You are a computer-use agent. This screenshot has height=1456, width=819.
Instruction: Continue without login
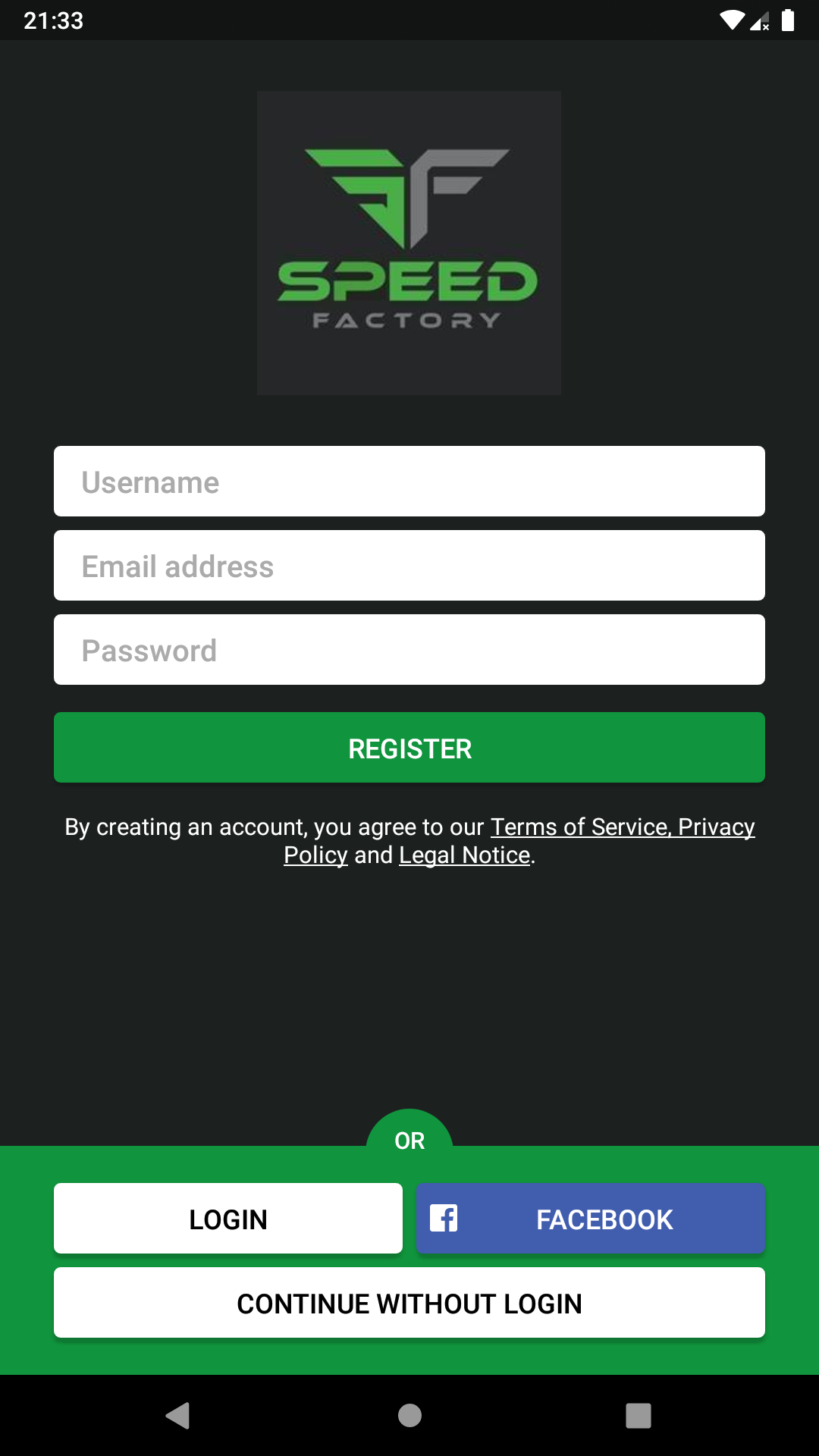tap(409, 1303)
